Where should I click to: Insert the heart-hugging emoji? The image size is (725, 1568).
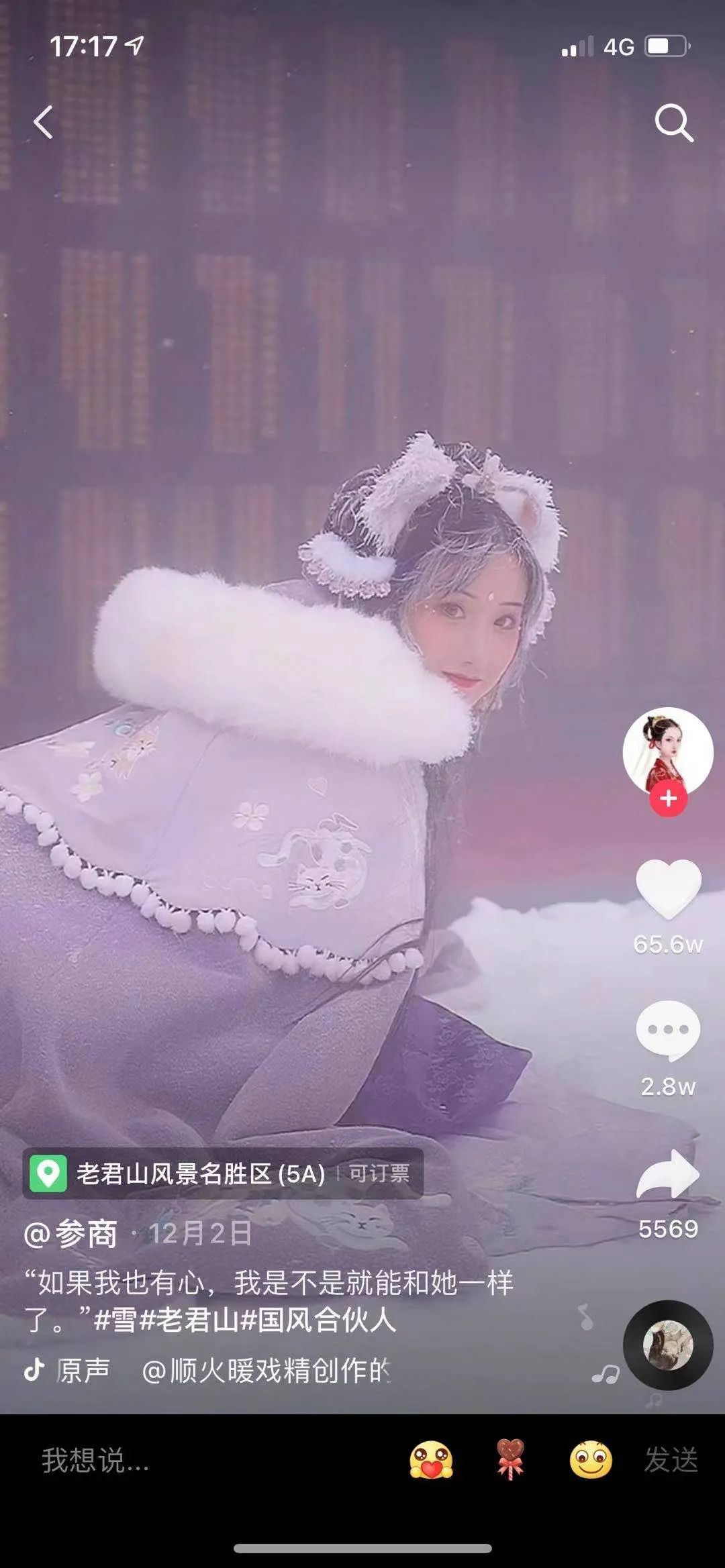pos(431,1459)
